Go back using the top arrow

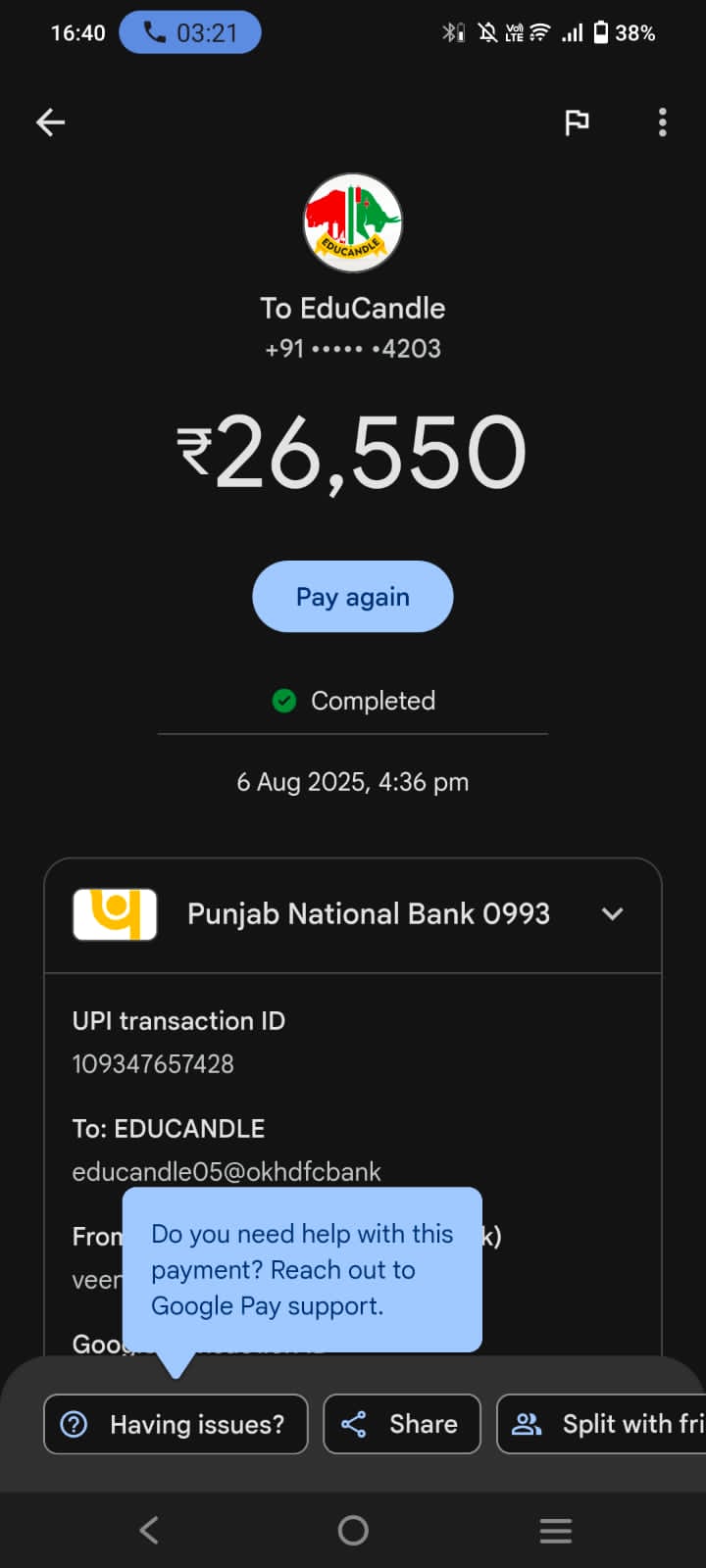coord(50,122)
